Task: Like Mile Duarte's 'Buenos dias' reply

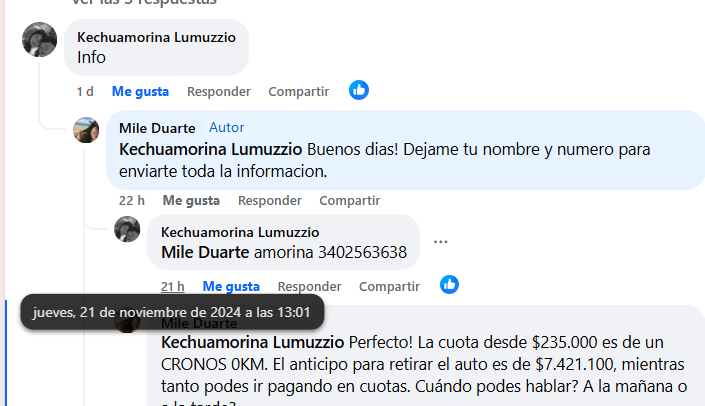Action: [x=191, y=200]
